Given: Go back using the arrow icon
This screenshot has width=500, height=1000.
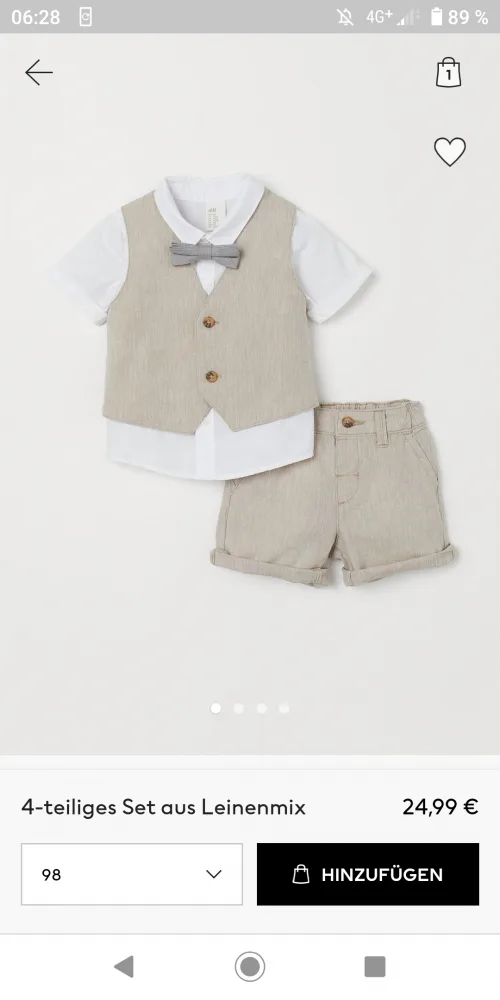Looking at the screenshot, I should click(x=39, y=73).
